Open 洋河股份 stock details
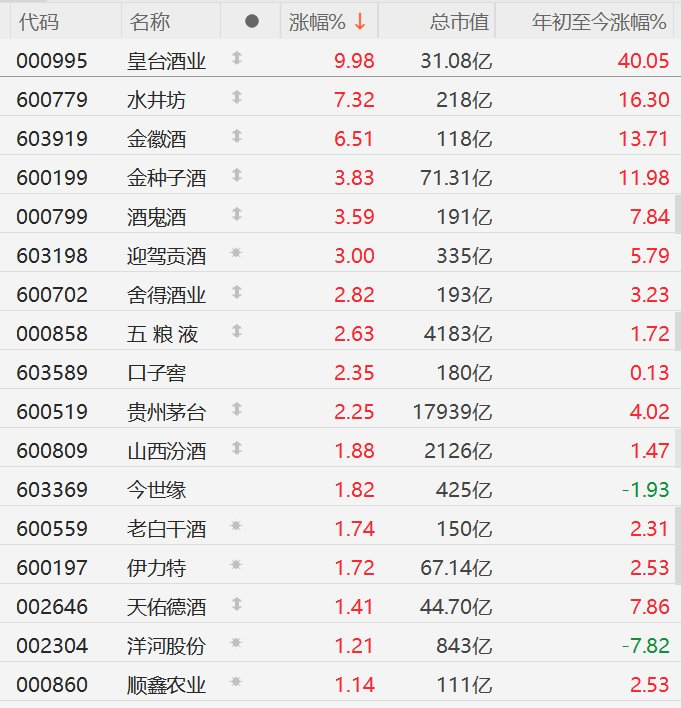The width and height of the screenshot is (681, 708). point(167,646)
